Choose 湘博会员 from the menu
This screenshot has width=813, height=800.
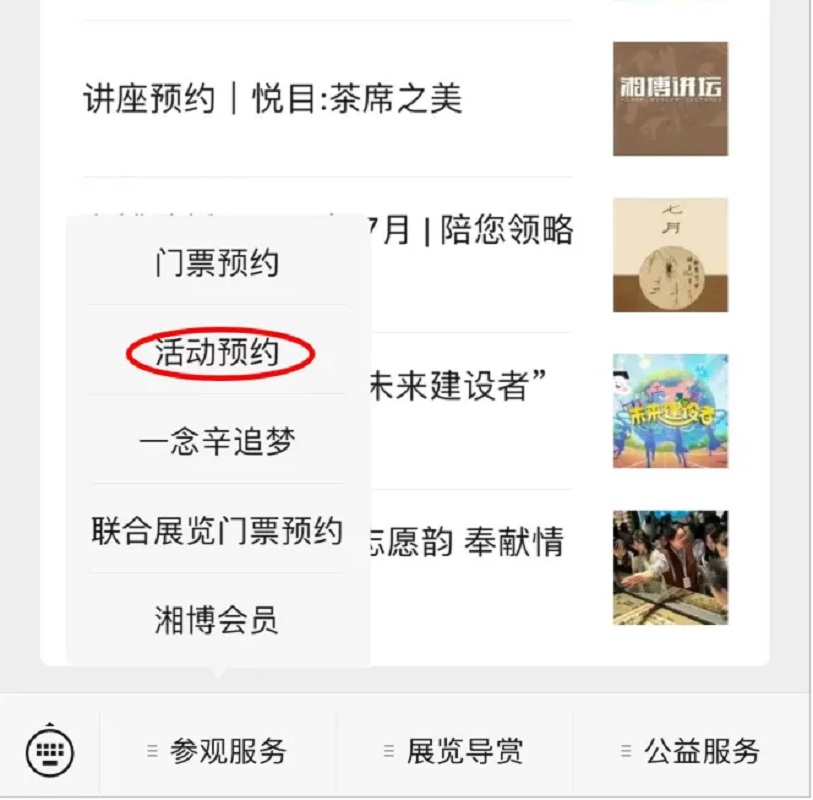click(217, 620)
